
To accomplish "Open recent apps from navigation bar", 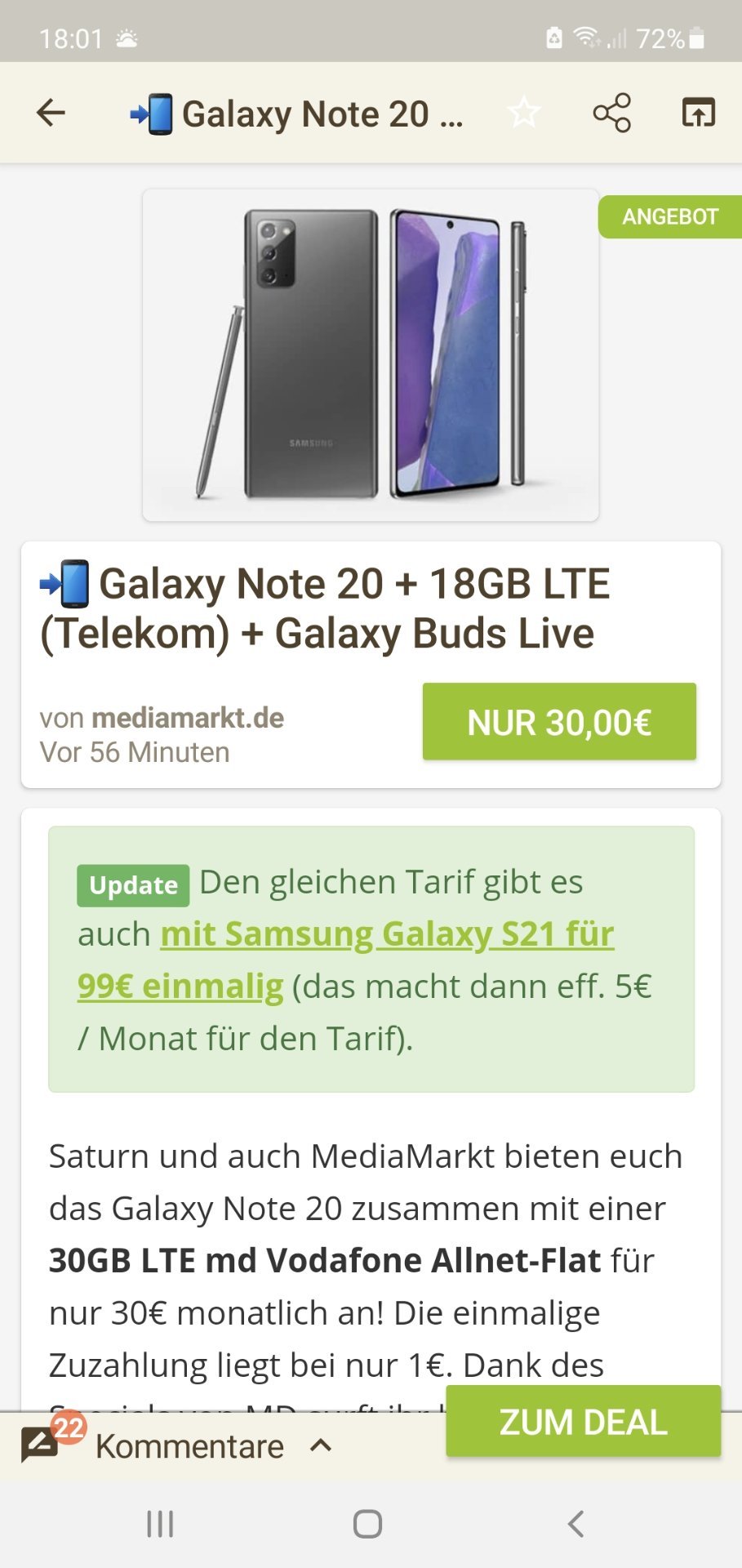I will pos(160,1524).
